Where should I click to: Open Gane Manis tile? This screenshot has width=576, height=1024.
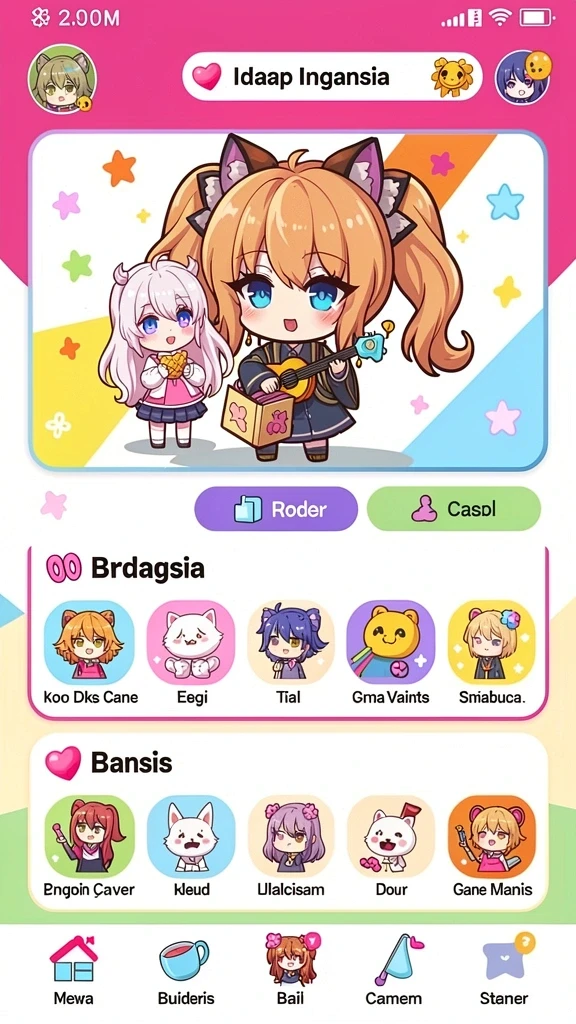tap(492, 846)
